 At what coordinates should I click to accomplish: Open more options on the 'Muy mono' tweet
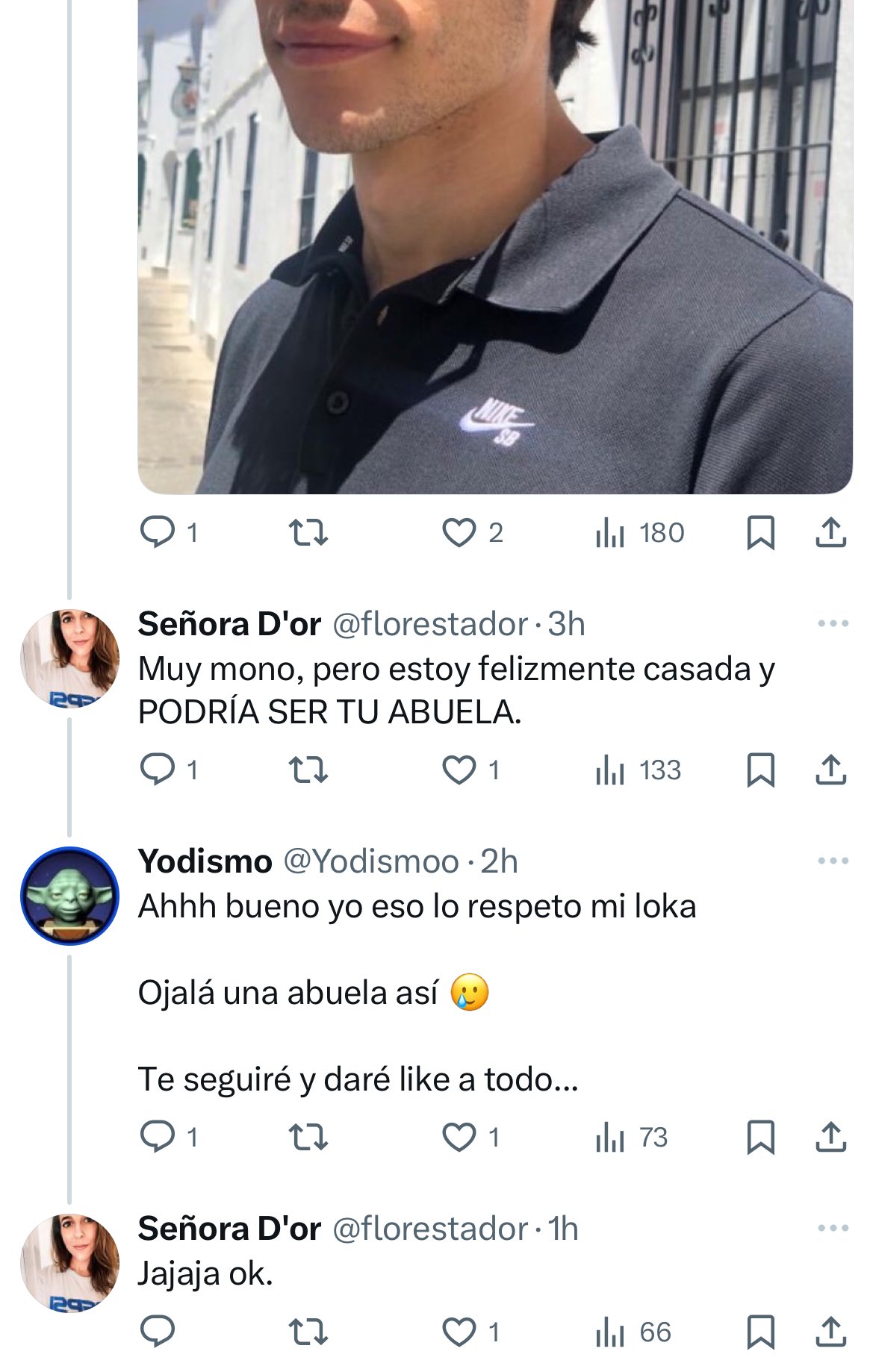pos(833,624)
